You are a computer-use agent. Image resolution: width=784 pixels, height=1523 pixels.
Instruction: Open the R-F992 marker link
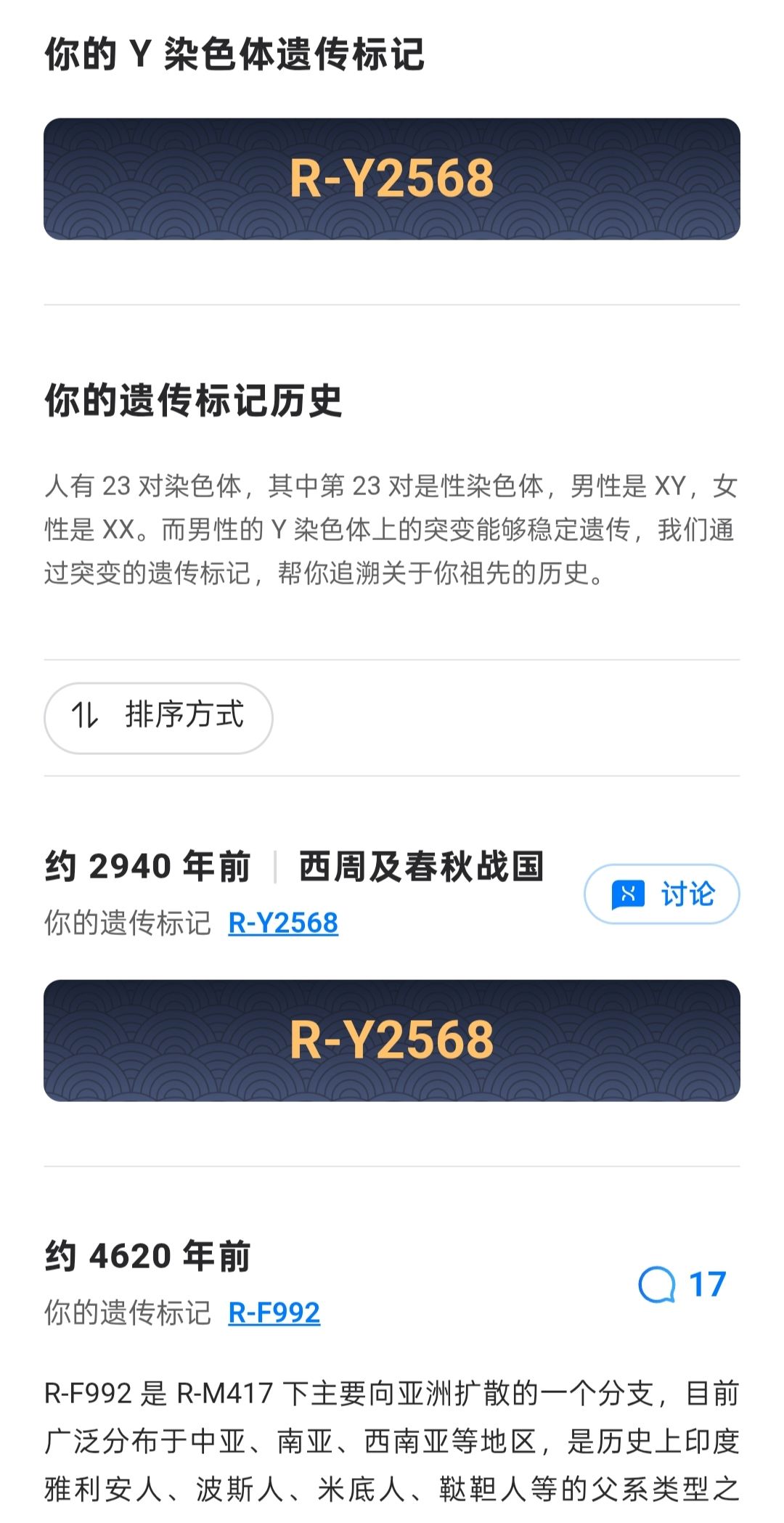(x=274, y=1312)
